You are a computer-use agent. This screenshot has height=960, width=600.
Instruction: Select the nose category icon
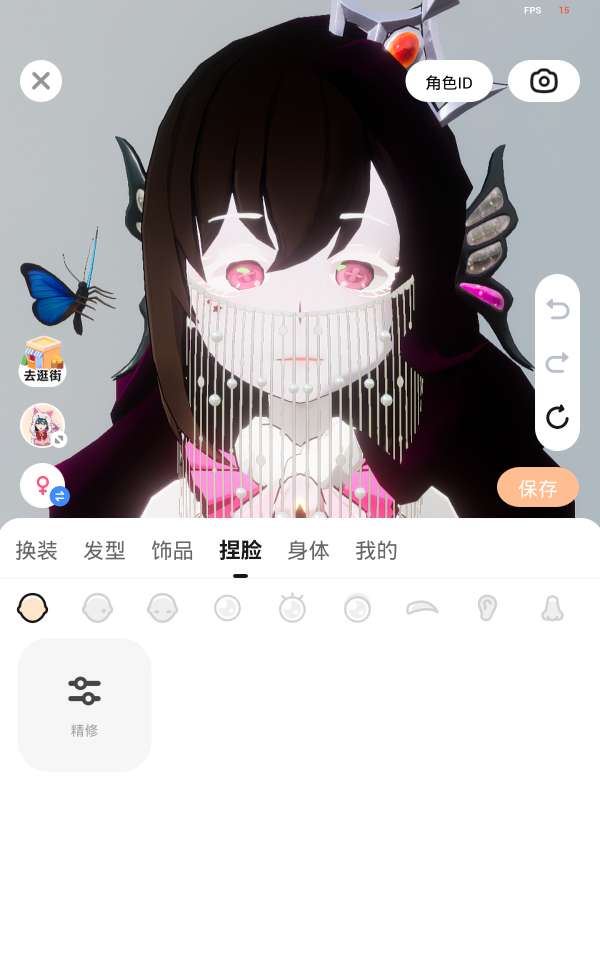coord(552,608)
